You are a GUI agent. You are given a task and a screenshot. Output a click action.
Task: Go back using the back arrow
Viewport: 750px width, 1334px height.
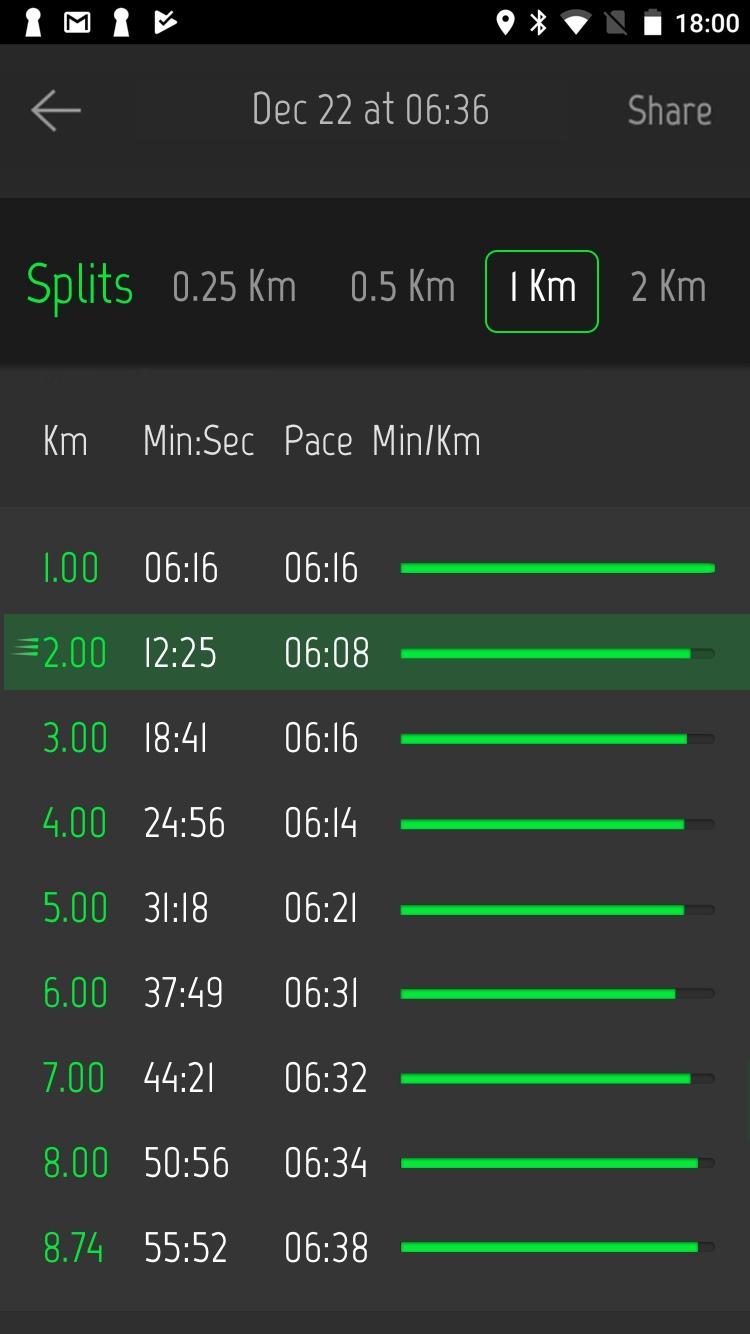56,110
